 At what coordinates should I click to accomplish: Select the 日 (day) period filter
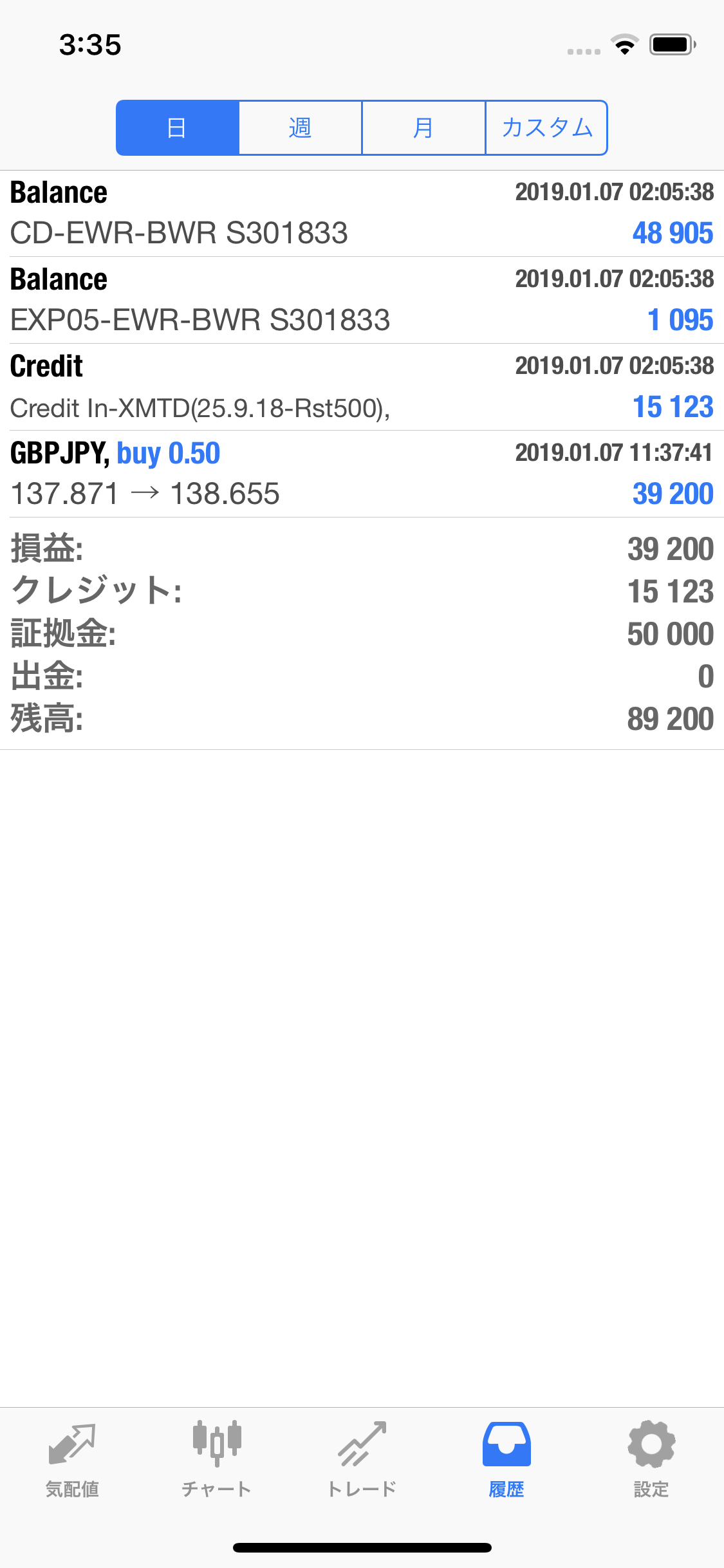[x=178, y=127]
